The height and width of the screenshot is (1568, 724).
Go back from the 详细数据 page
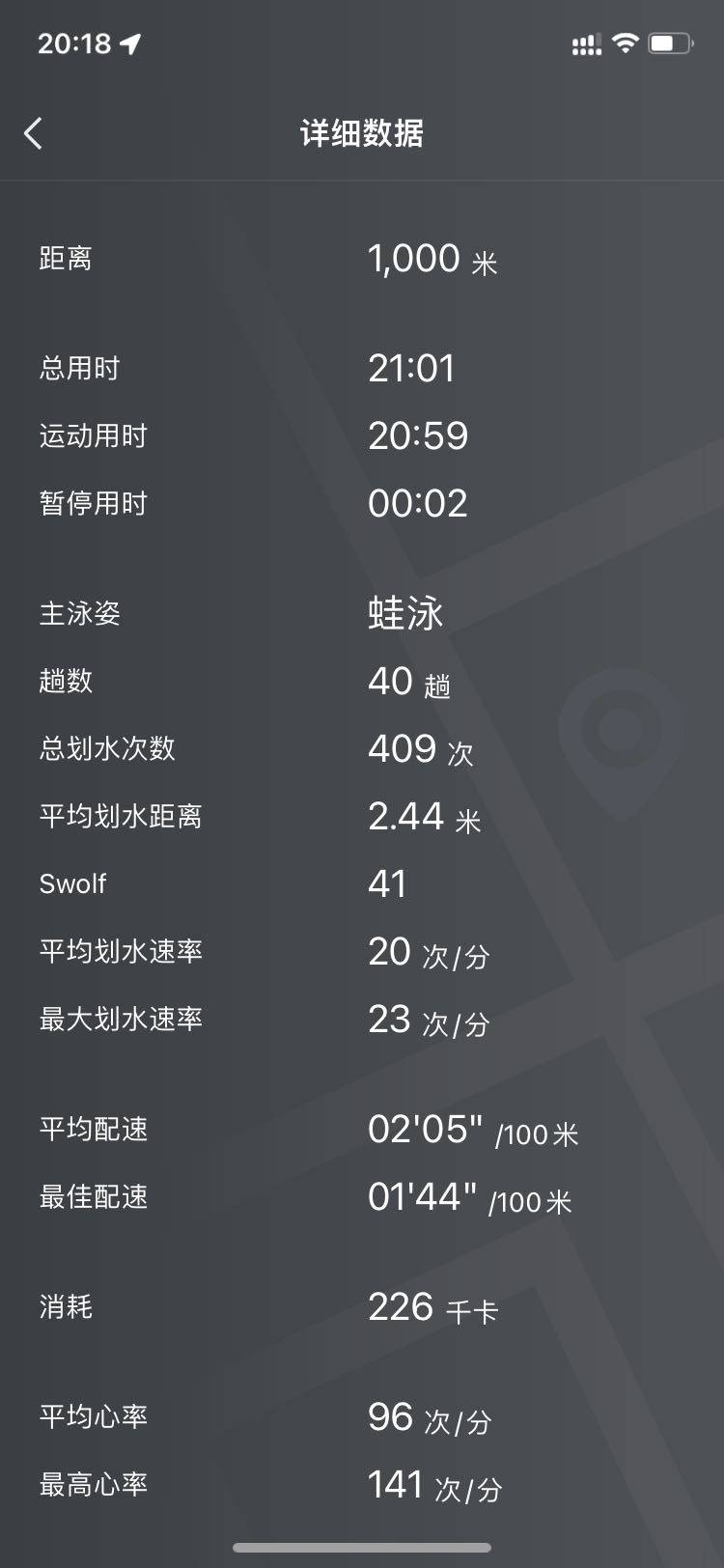[x=34, y=133]
